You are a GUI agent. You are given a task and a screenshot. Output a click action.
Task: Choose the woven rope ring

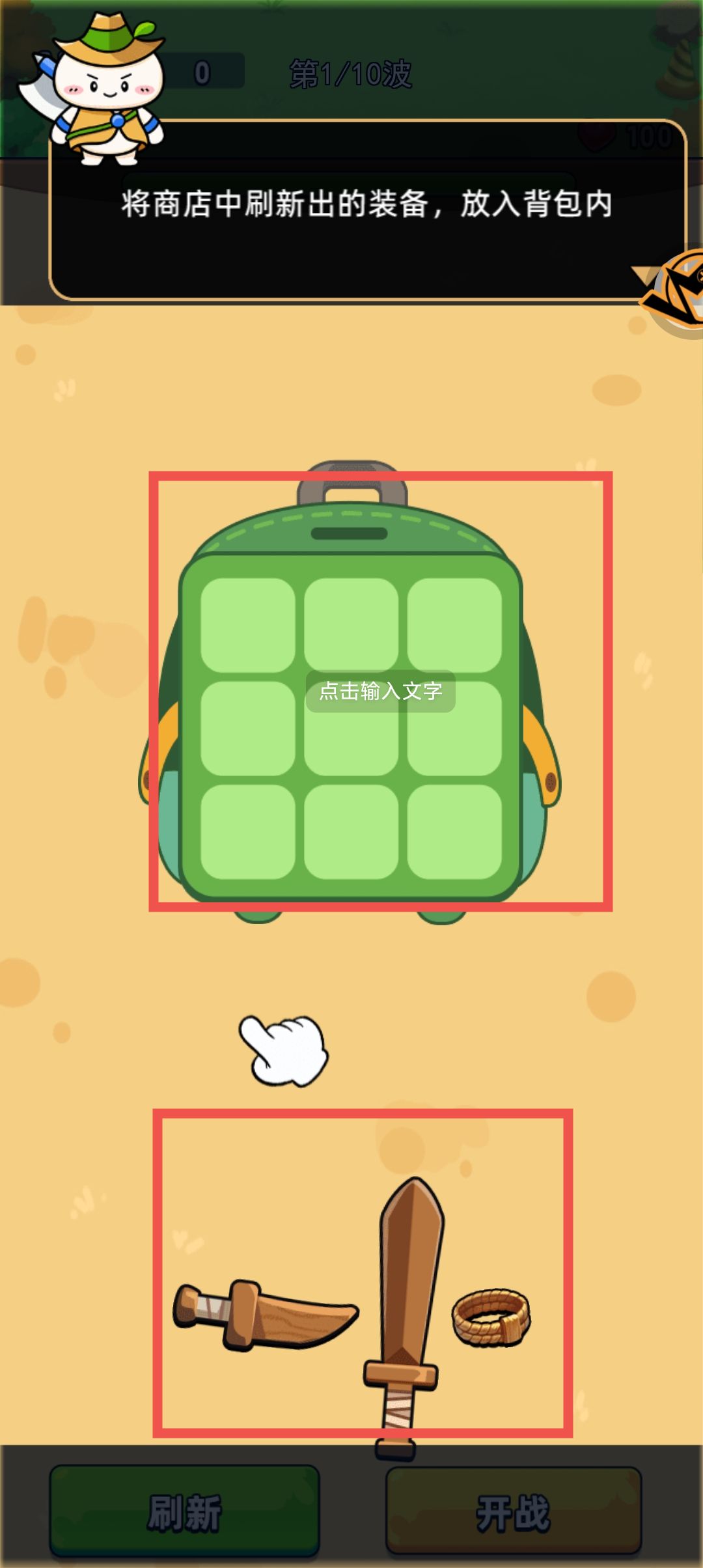coord(491,1317)
